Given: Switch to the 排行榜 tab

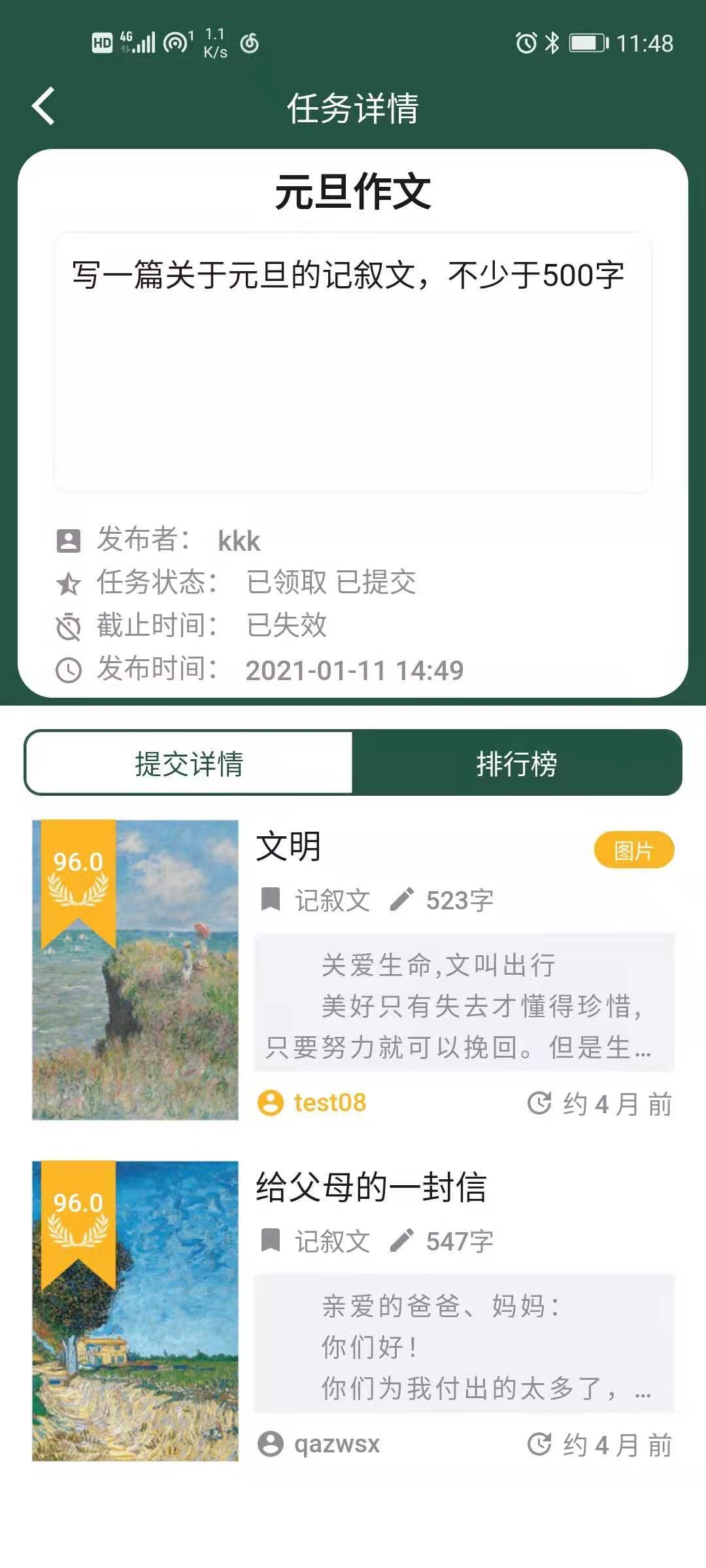Looking at the screenshot, I should click(x=516, y=763).
